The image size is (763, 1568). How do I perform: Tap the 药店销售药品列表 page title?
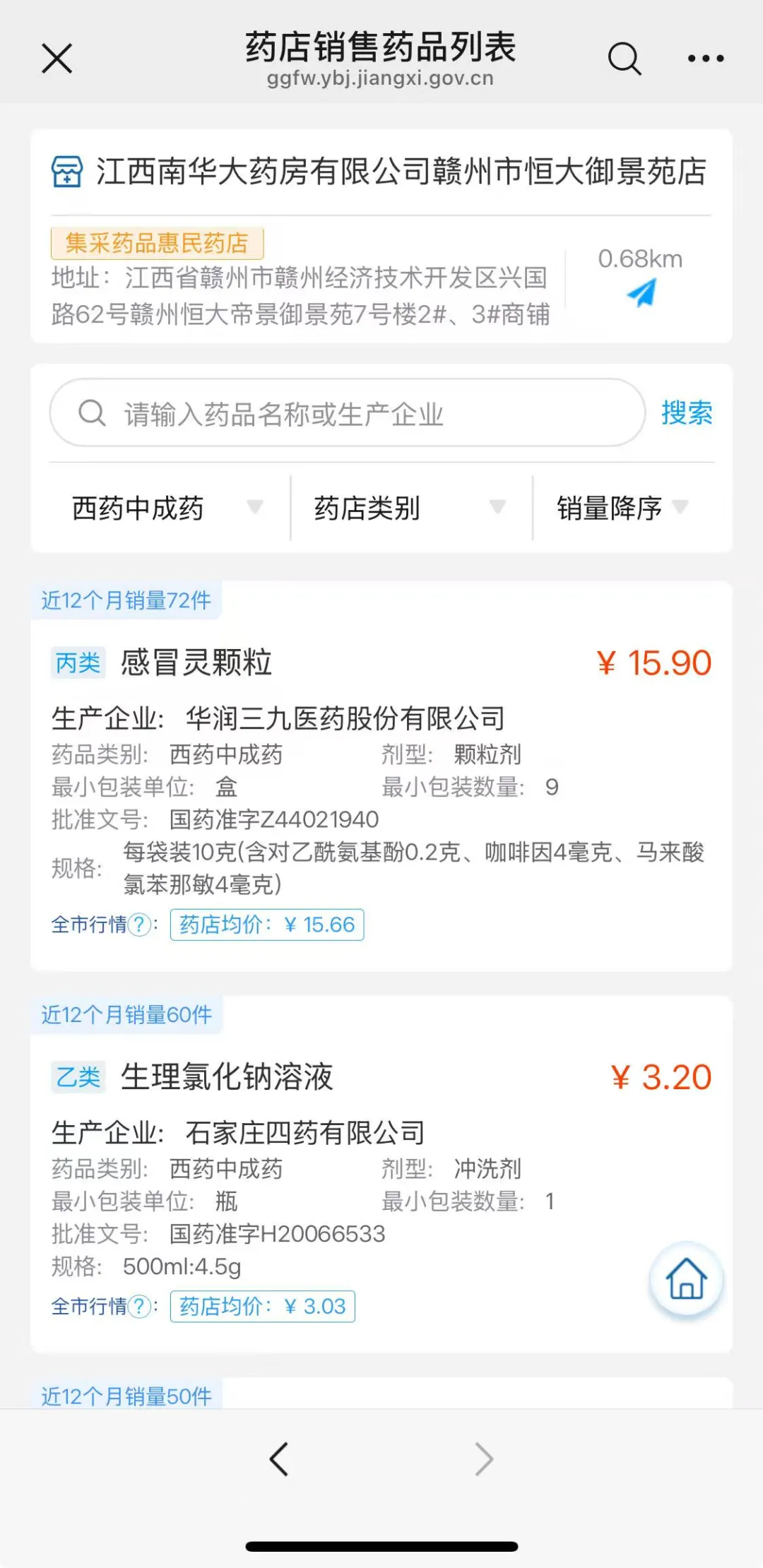379,47
